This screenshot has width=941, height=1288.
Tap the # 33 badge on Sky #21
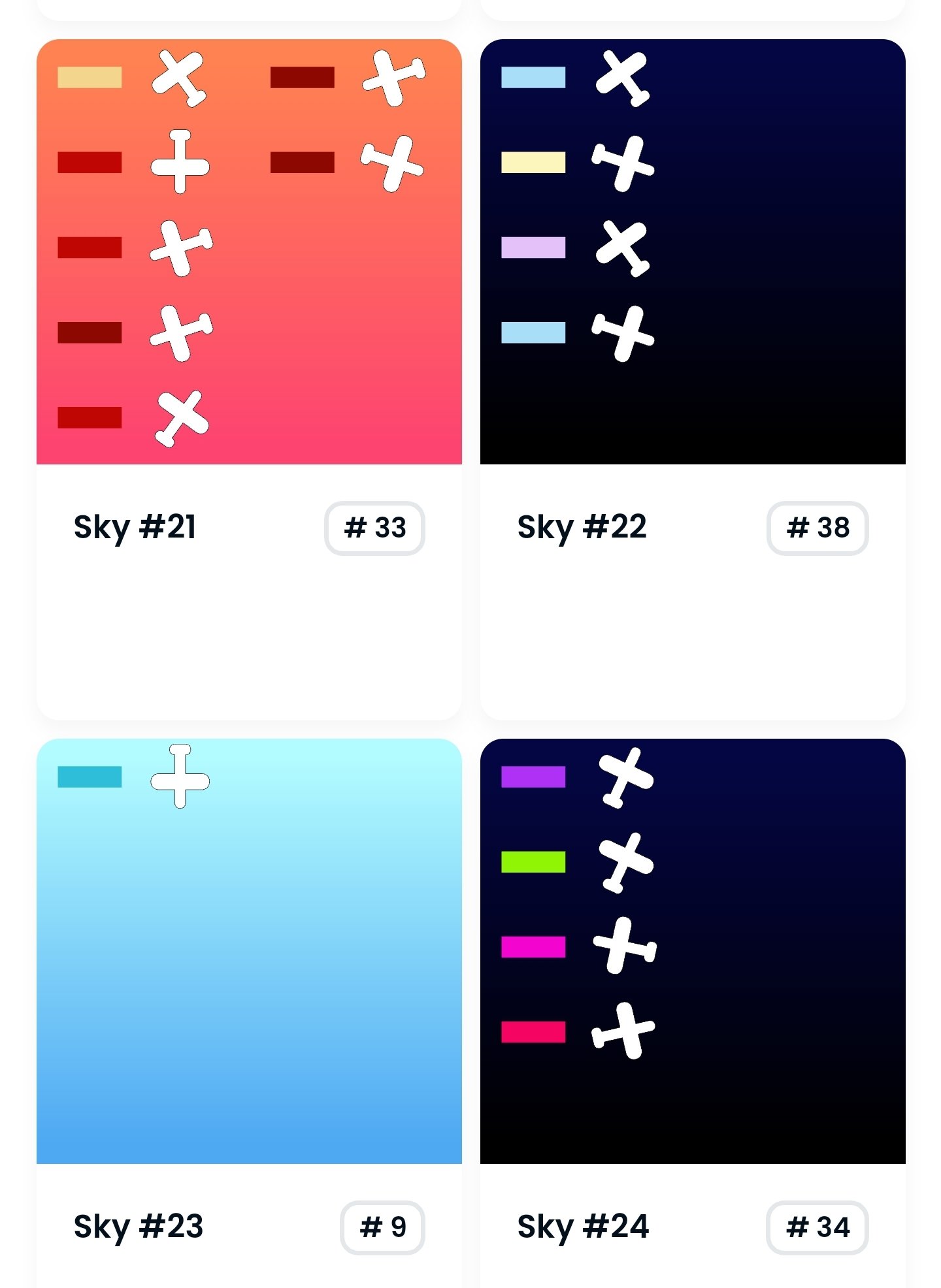[x=374, y=528]
